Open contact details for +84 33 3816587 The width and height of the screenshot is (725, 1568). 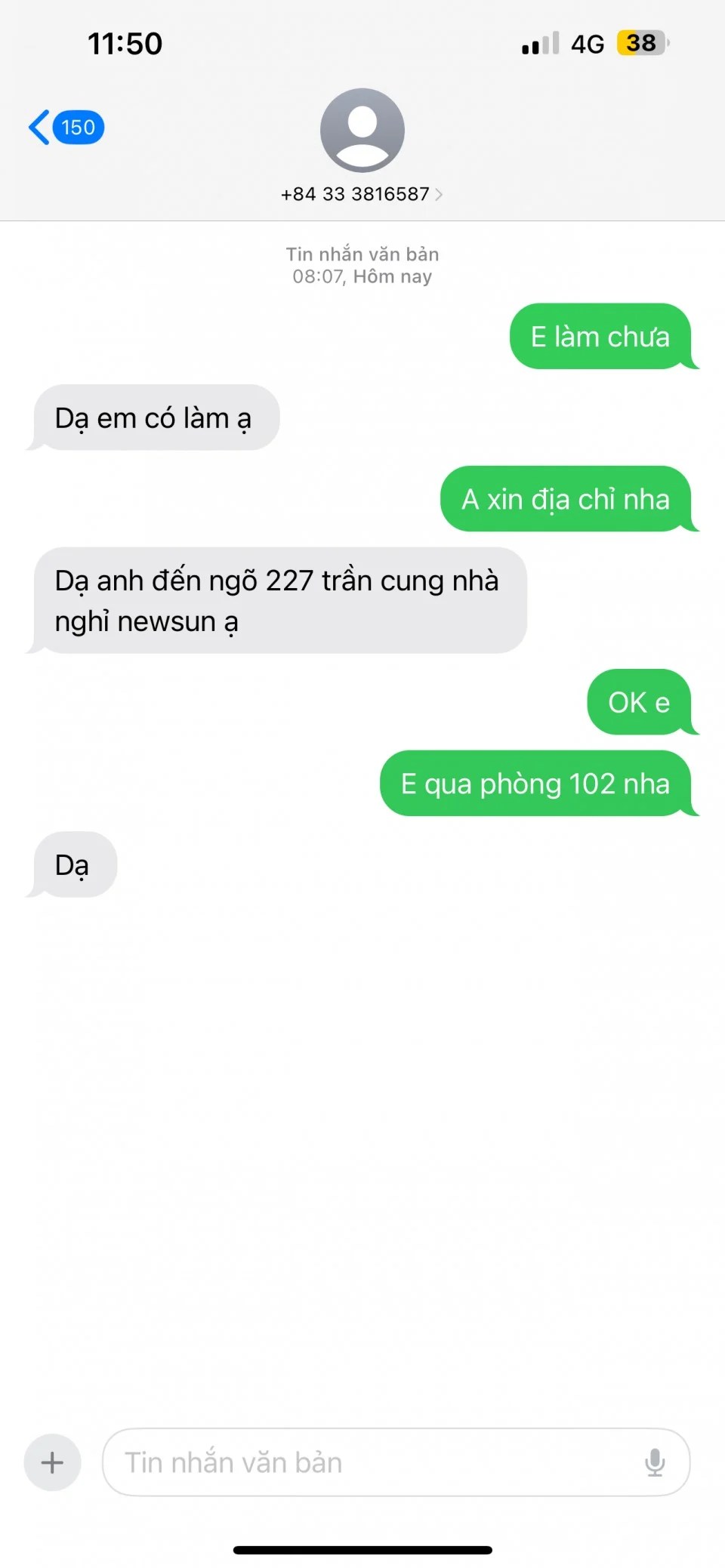click(361, 193)
